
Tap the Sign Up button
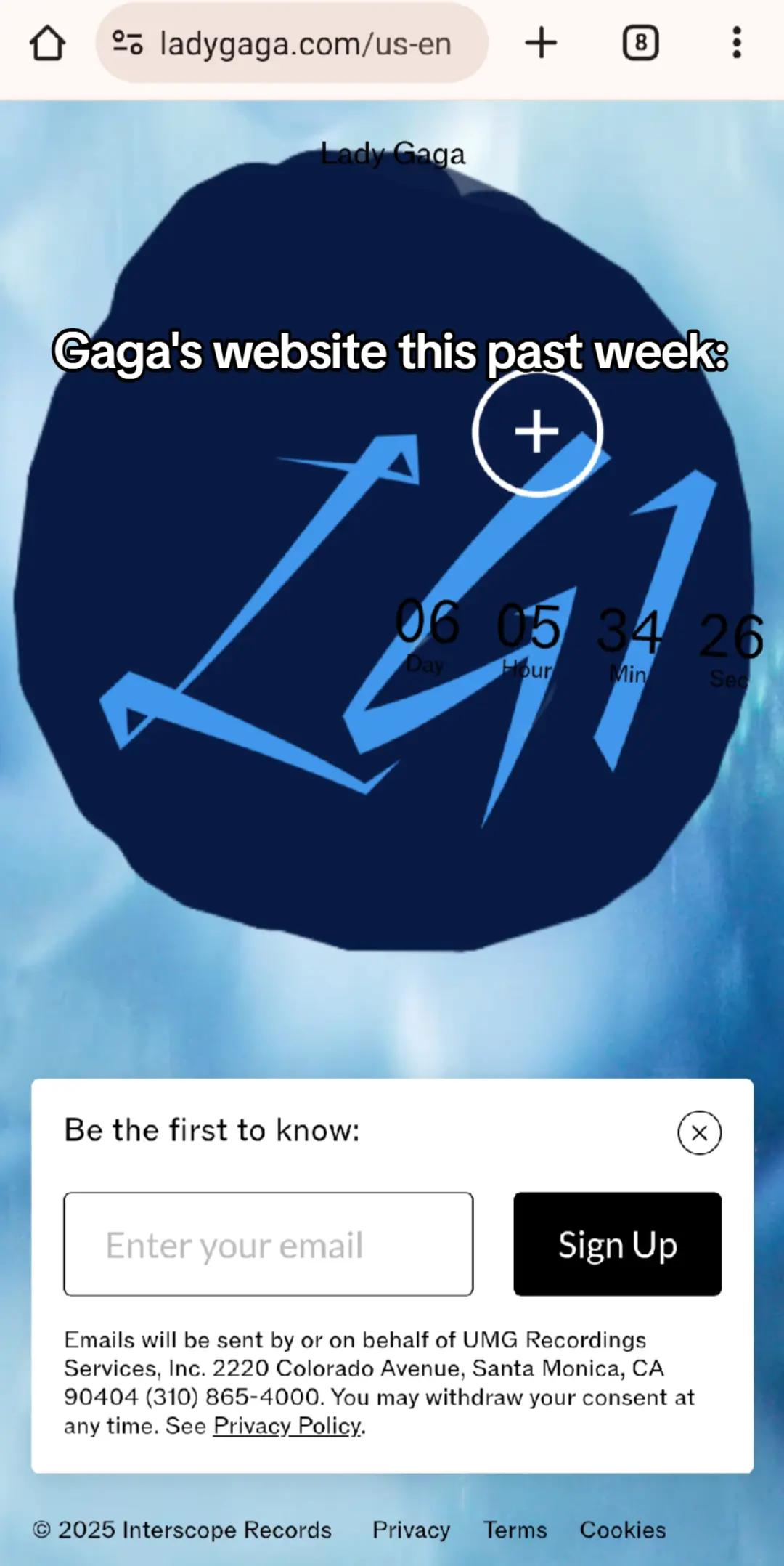tap(618, 1244)
